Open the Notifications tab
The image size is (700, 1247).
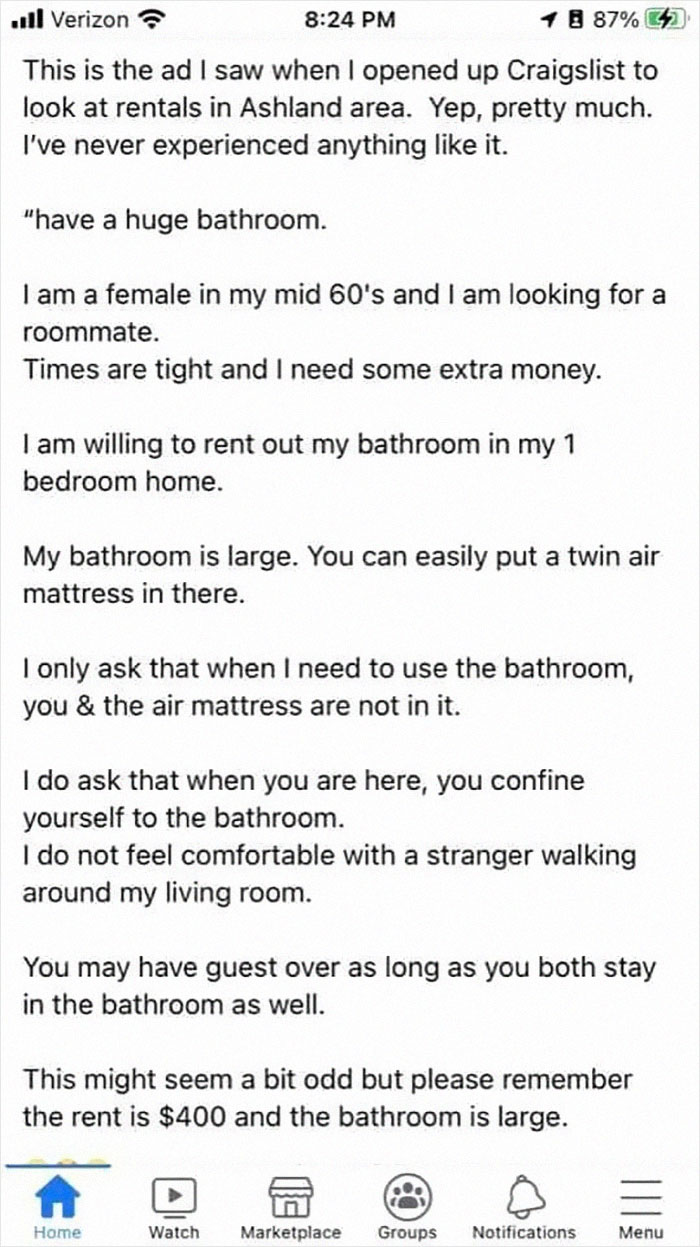524,1206
